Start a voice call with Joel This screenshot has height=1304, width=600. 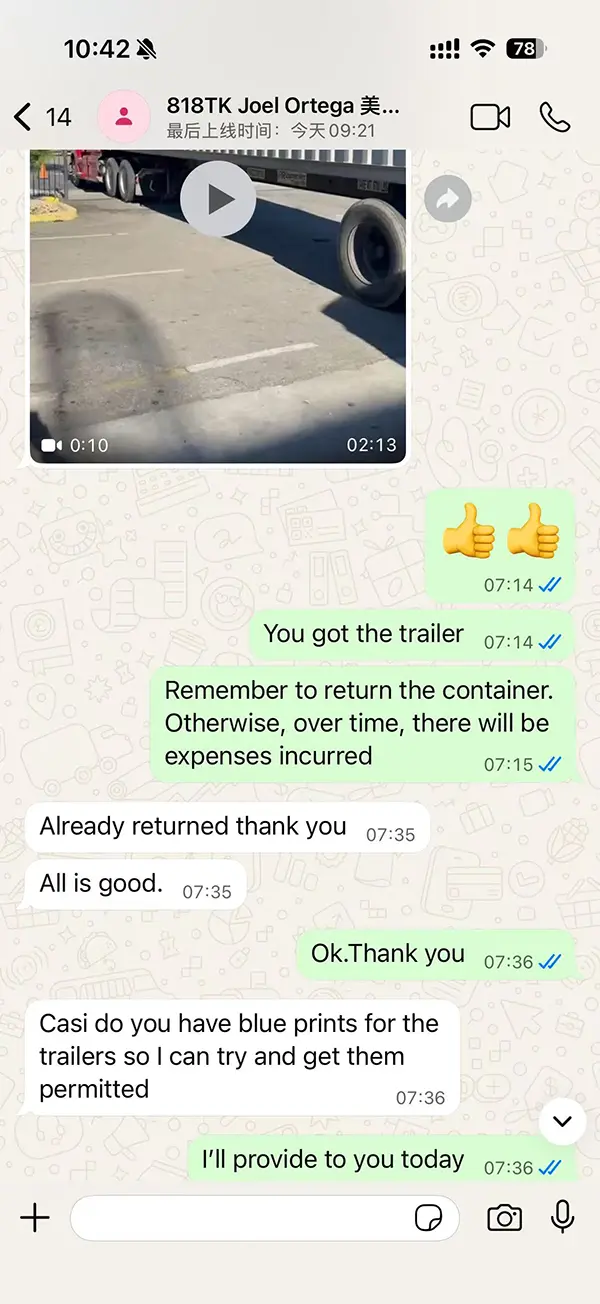click(x=555, y=117)
